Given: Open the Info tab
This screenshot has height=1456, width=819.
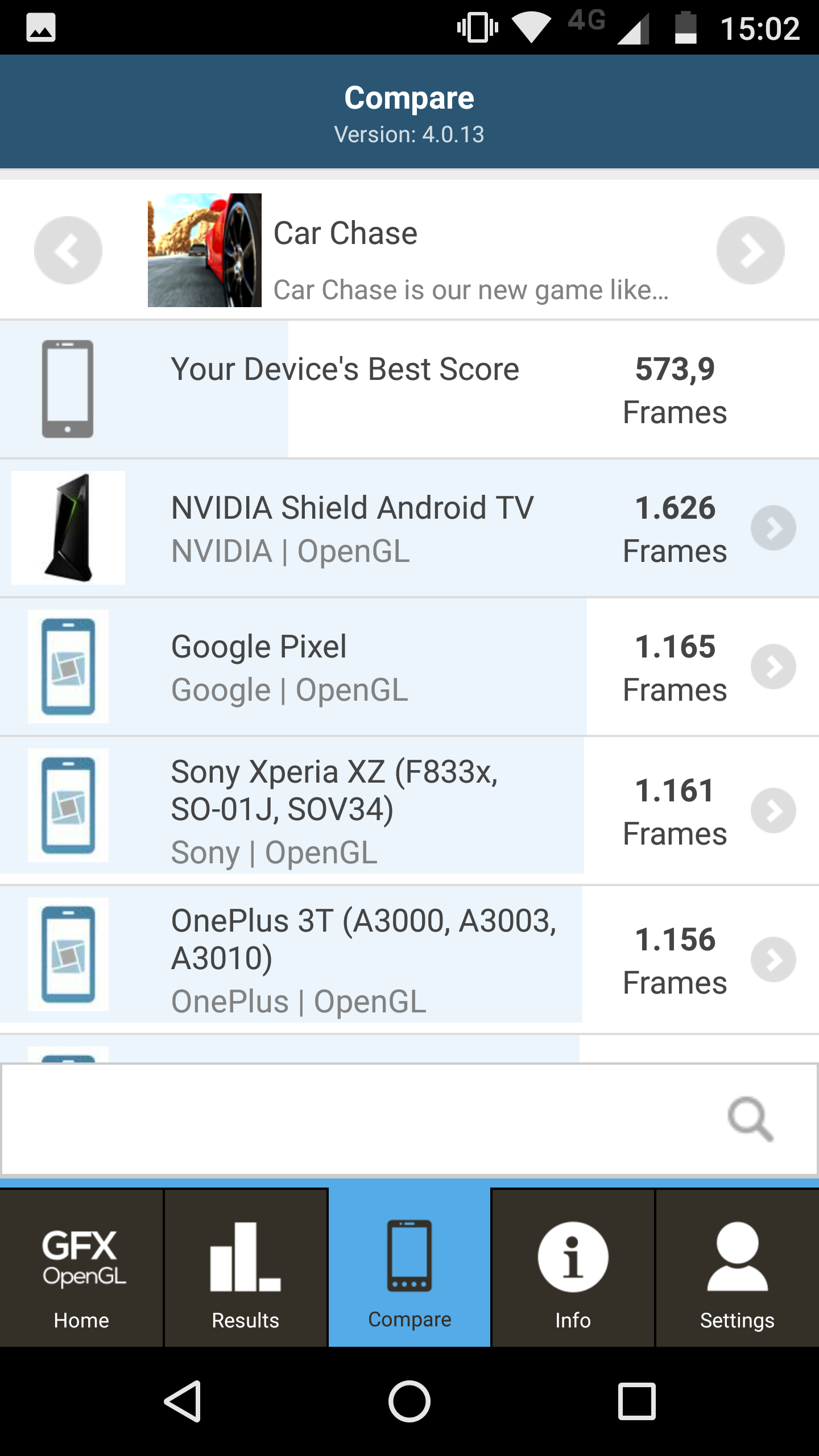Looking at the screenshot, I should click(x=573, y=1268).
